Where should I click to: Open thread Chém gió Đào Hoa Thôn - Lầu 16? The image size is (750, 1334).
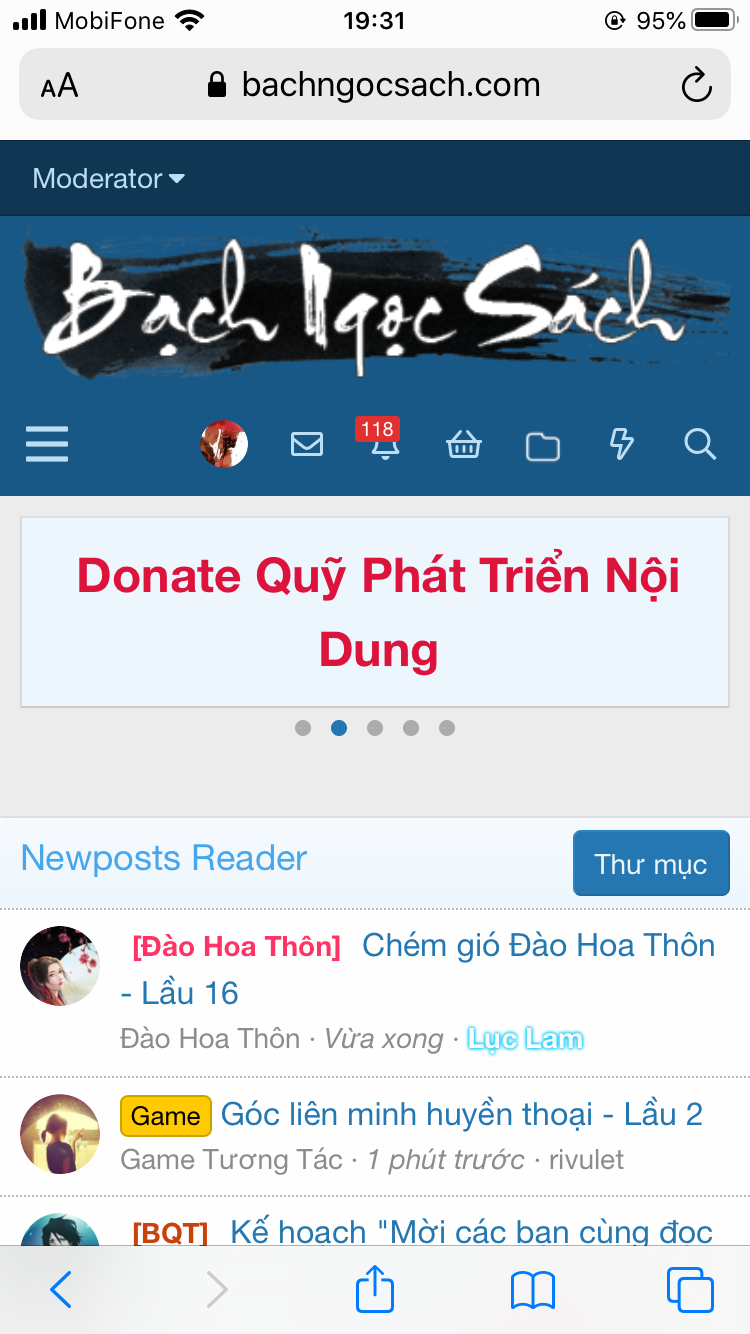[x=538, y=946]
